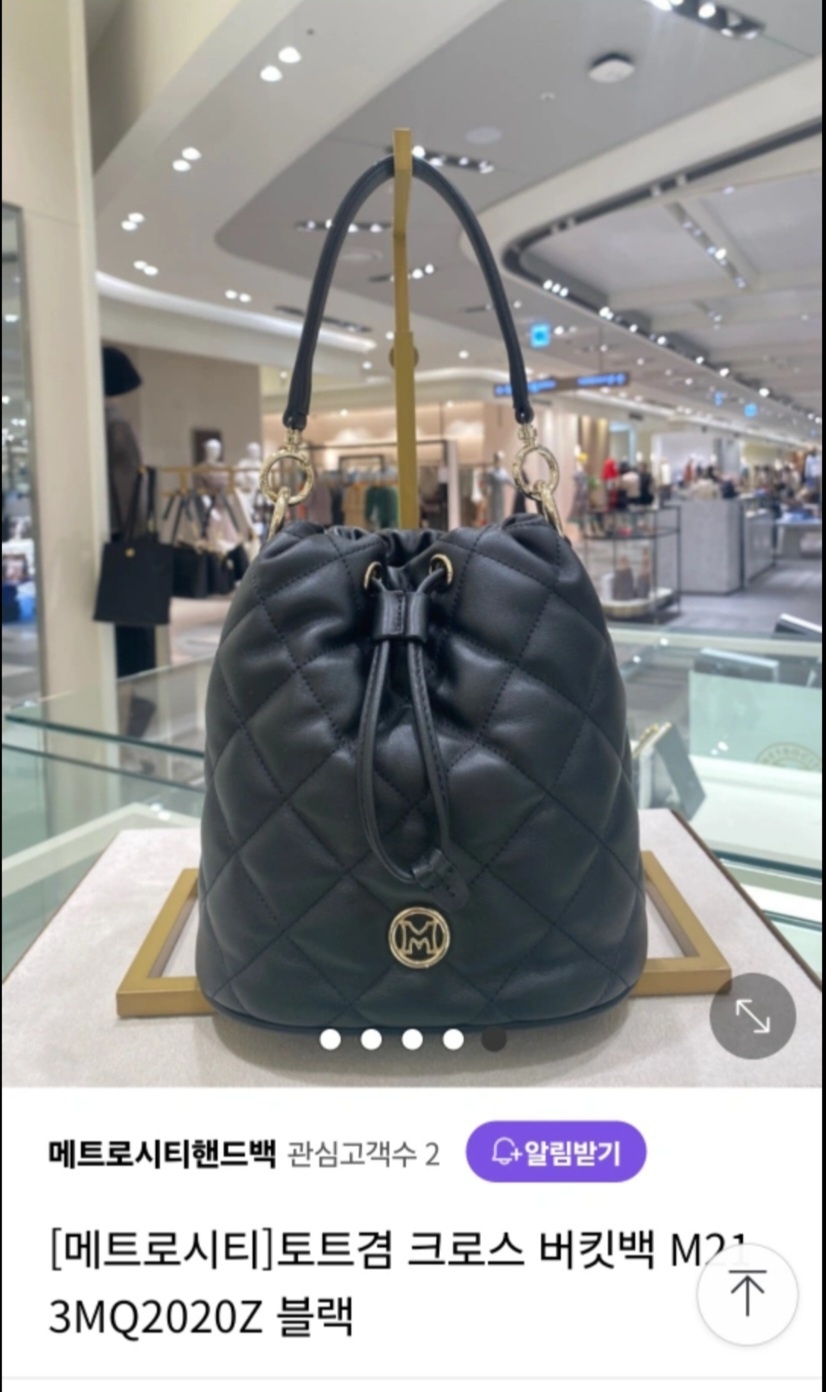Tap the 알림받기 notification button
Image resolution: width=826 pixels, height=1392 pixels.
click(556, 1152)
